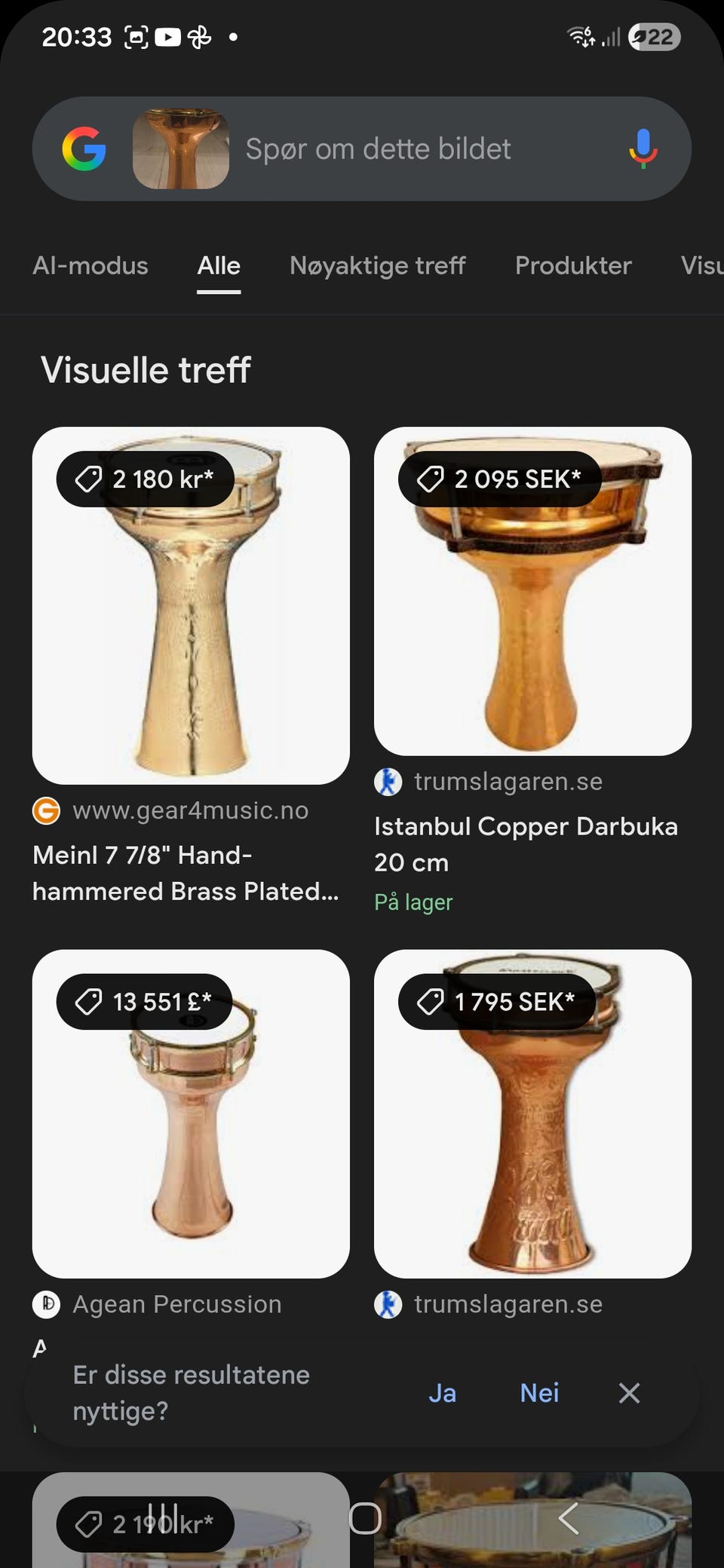Tap the battery indicator in the status bar

[x=653, y=36]
